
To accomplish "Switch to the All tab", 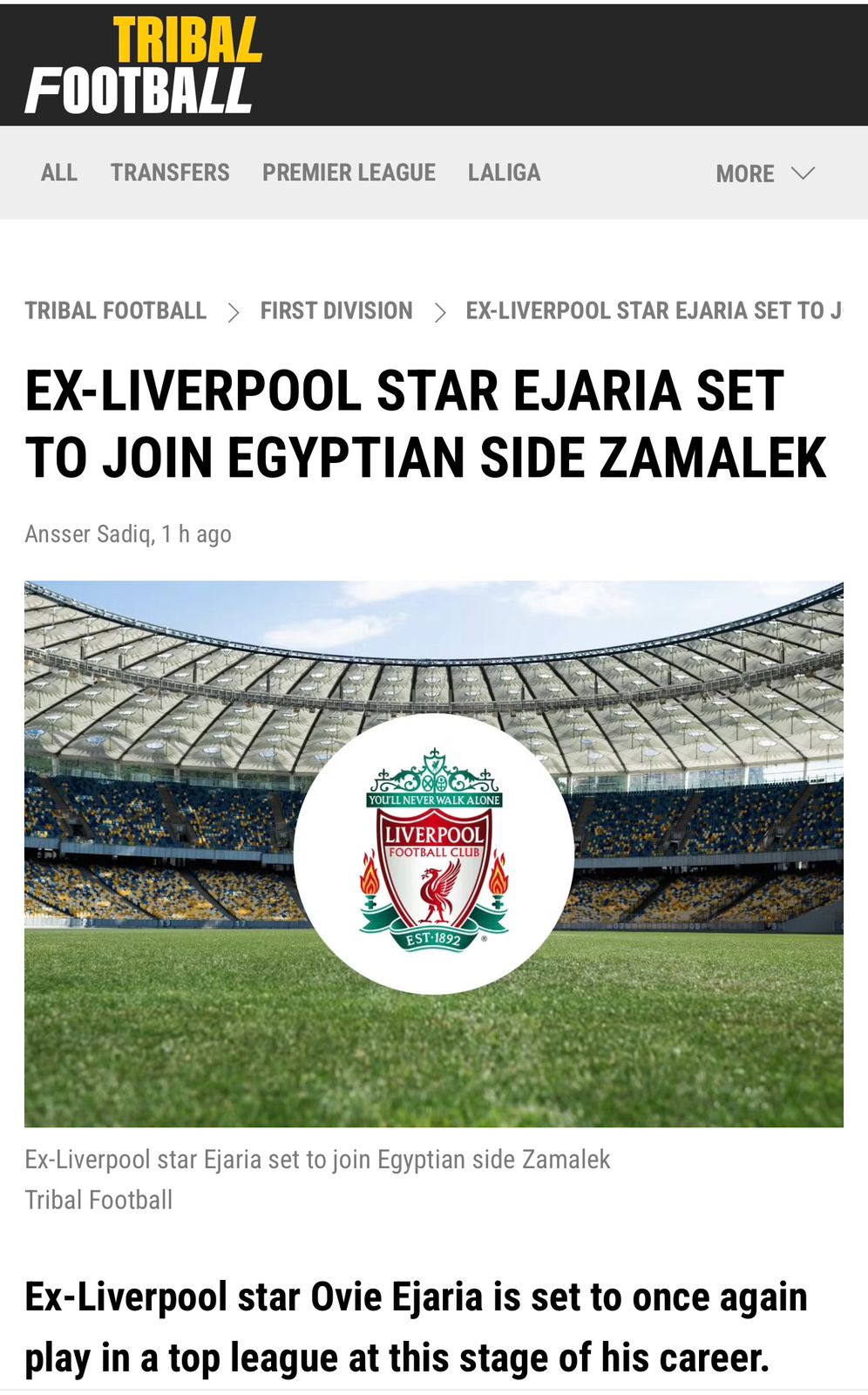I will point(59,173).
